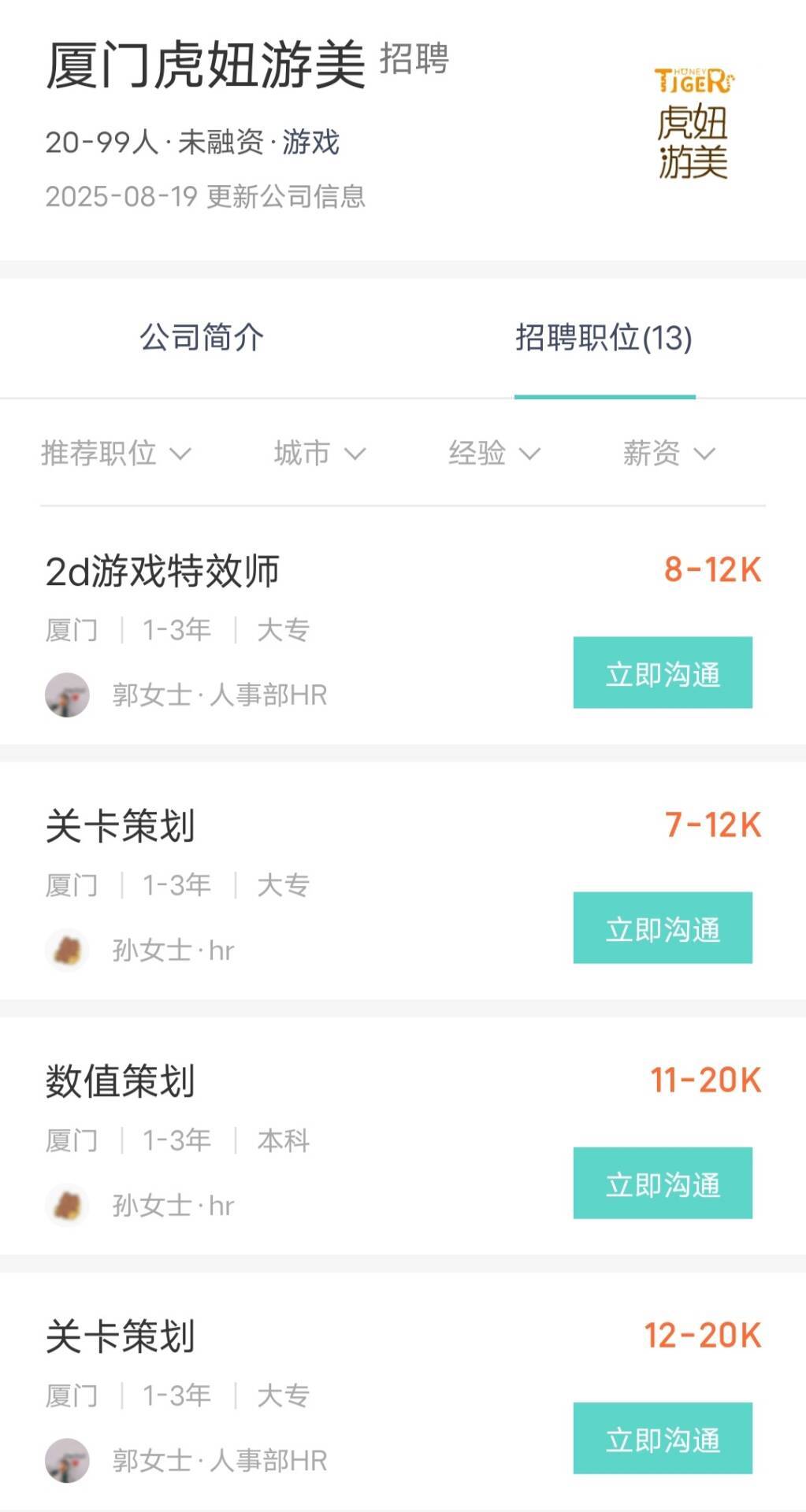The height and width of the screenshot is (1512, 806).
Task: Open the 数值策划 job listing
Action: coord(121,1082)
